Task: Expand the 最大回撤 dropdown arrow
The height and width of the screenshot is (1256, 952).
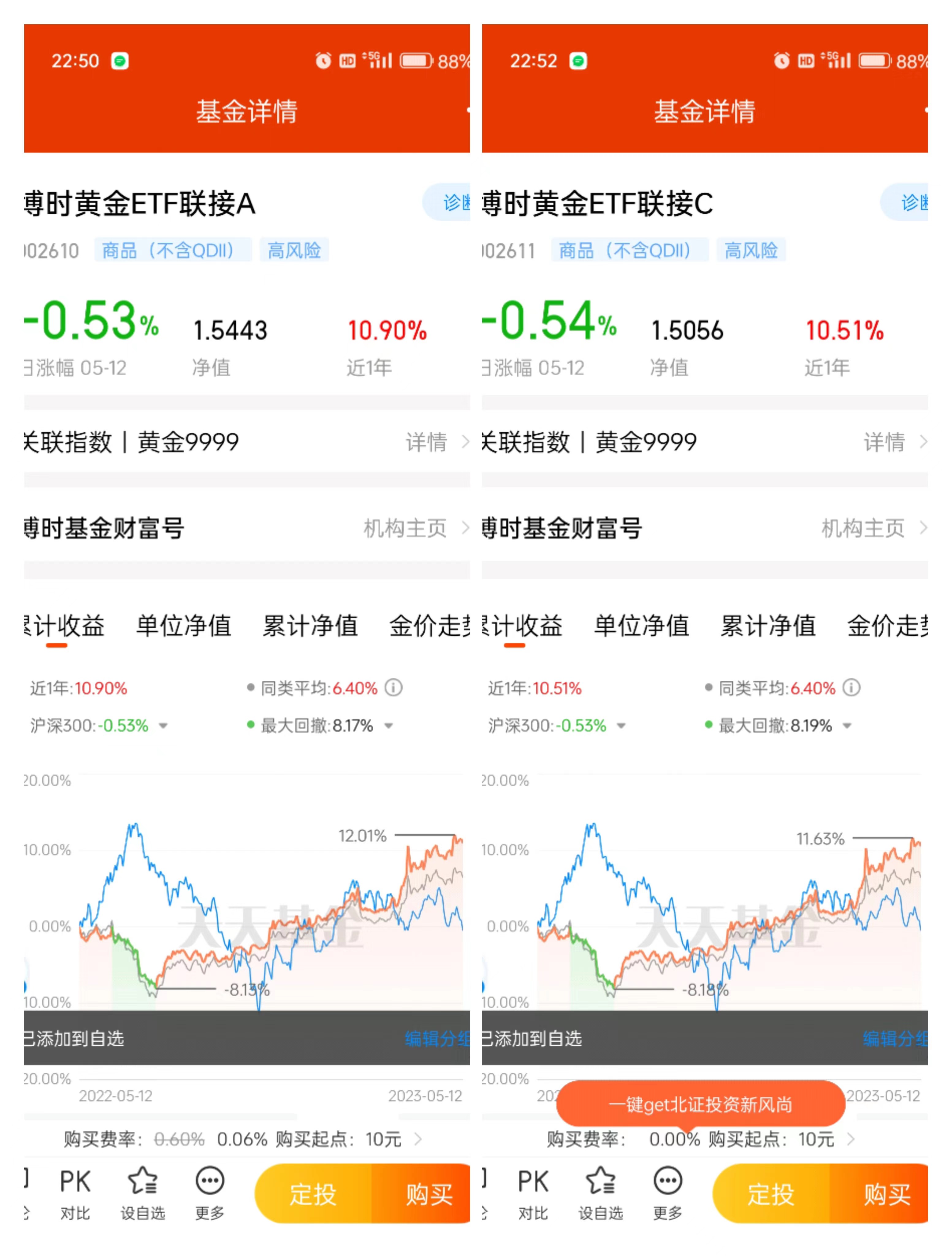Action: (390, 725)
